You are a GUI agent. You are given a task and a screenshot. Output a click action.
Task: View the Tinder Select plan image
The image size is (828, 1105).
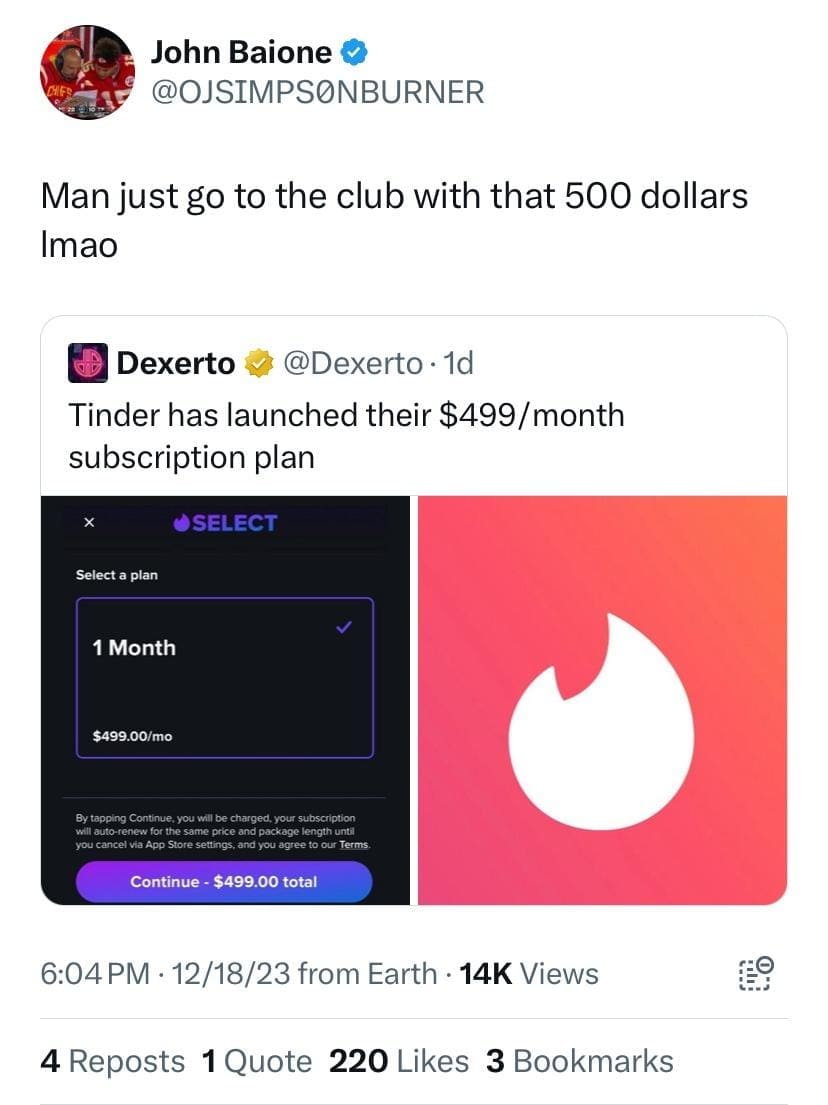pyautogui.click(x=225, y=700)
